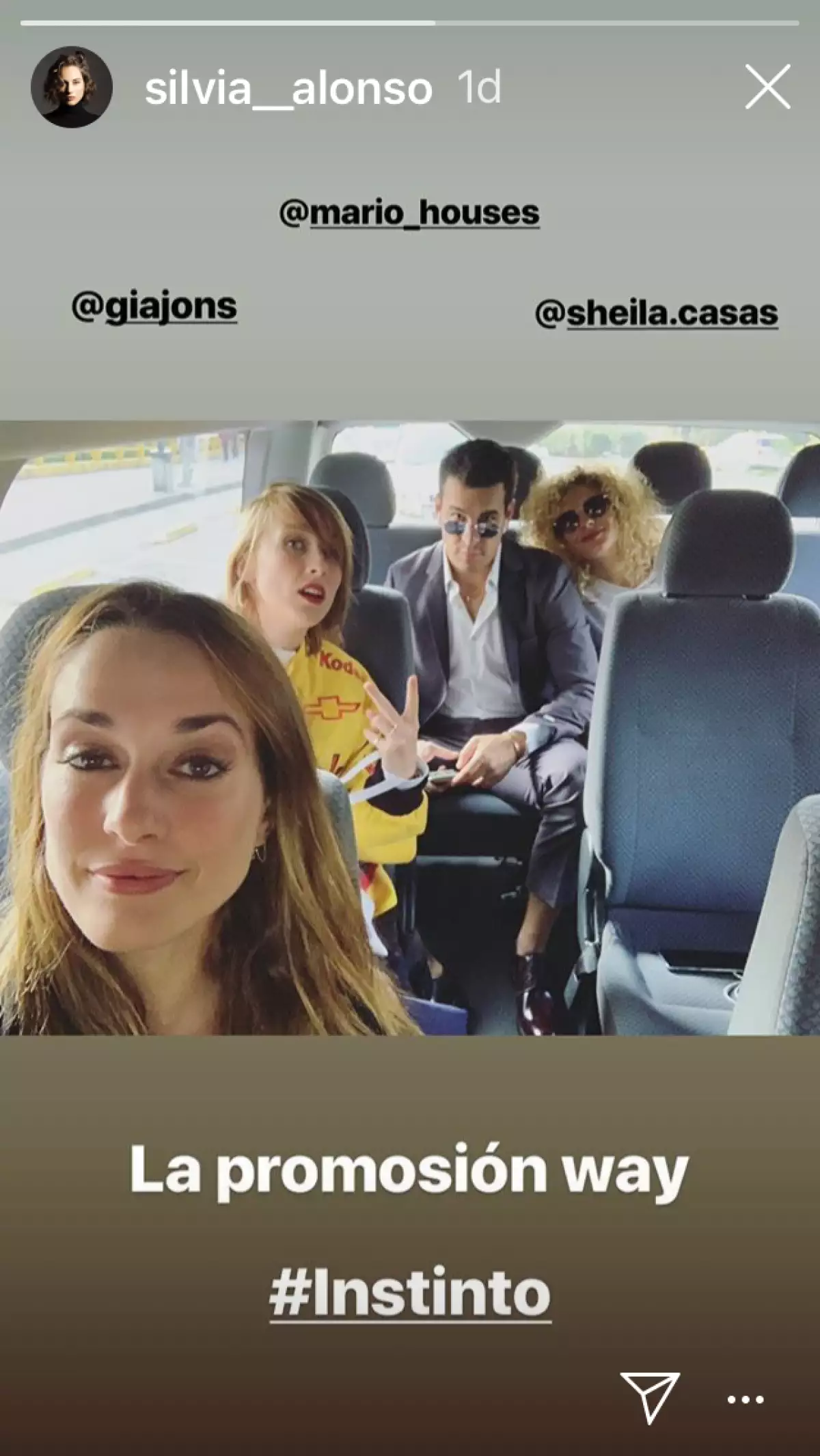Open the @giajons mention

click(x=154, y=307)
